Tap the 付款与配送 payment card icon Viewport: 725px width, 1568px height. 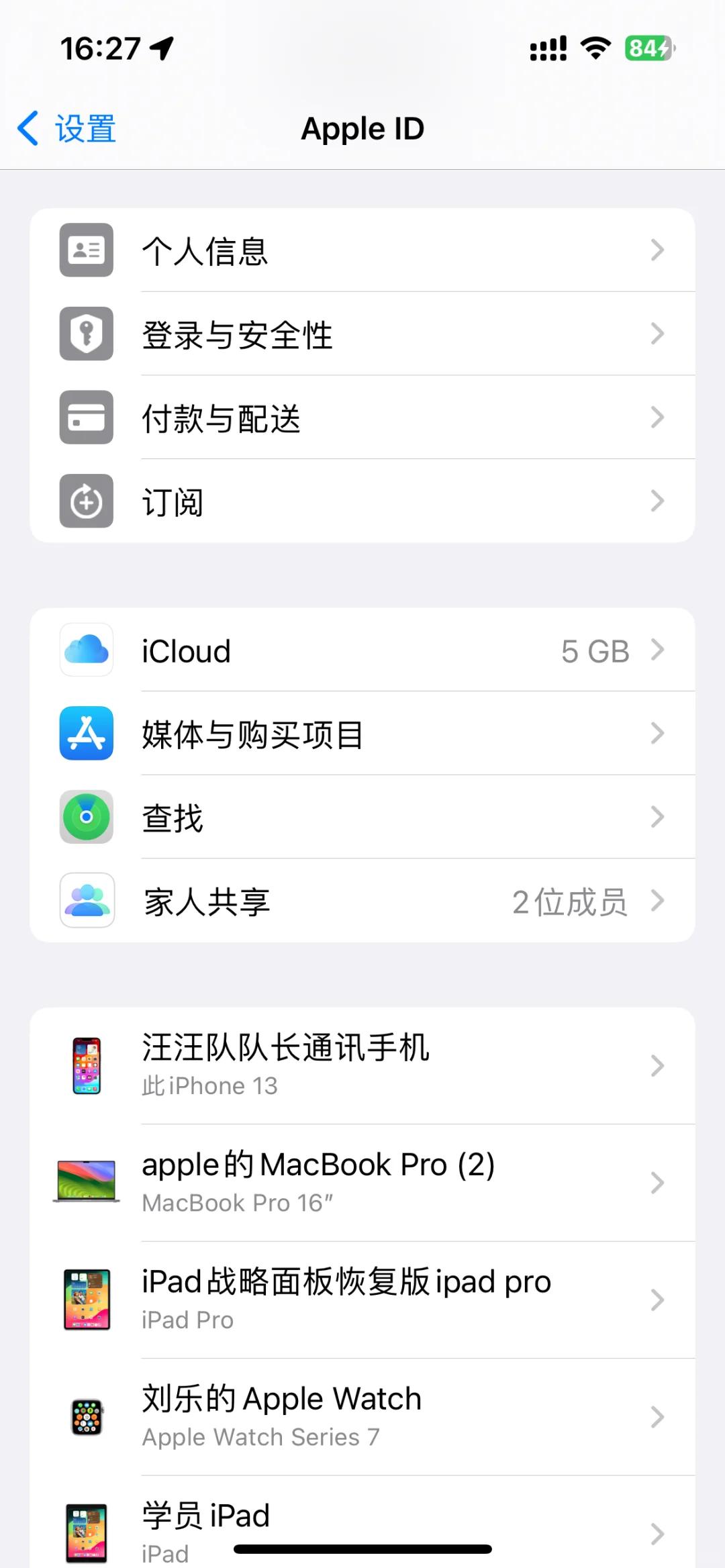tap(86, 418)
